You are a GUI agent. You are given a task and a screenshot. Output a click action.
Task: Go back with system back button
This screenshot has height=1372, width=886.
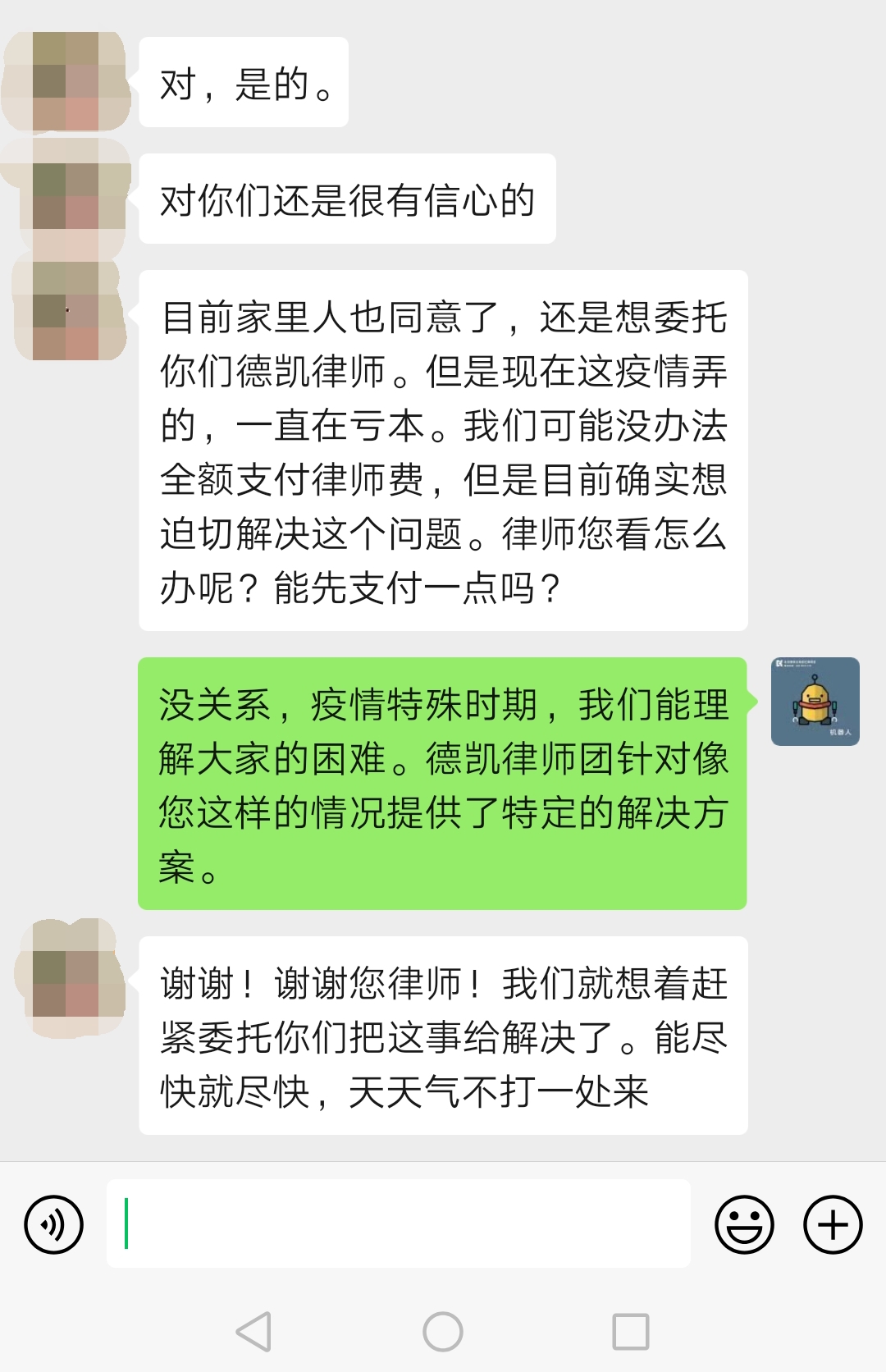click(253, 1331)
